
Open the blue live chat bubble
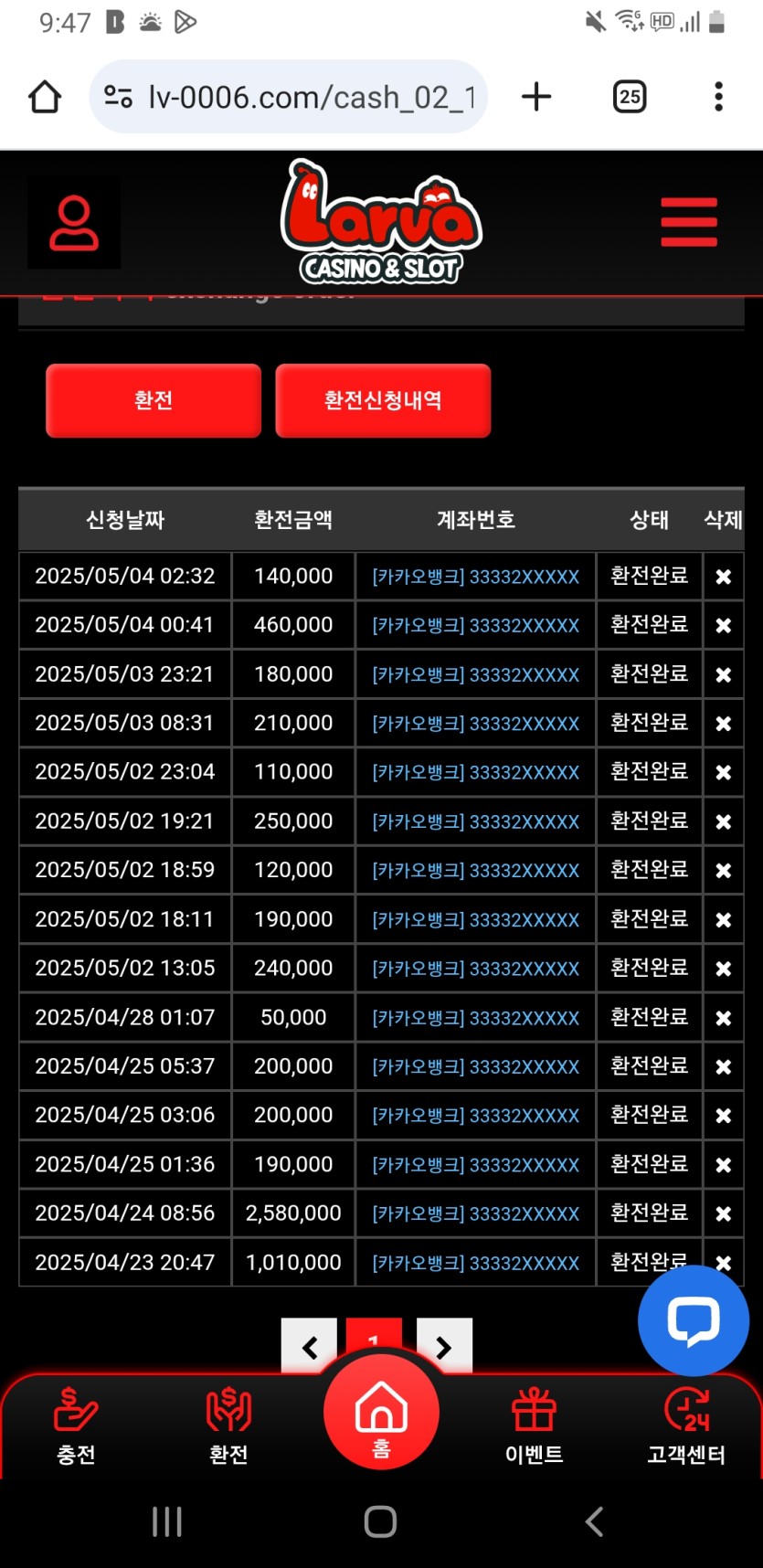click(694, 1320)
